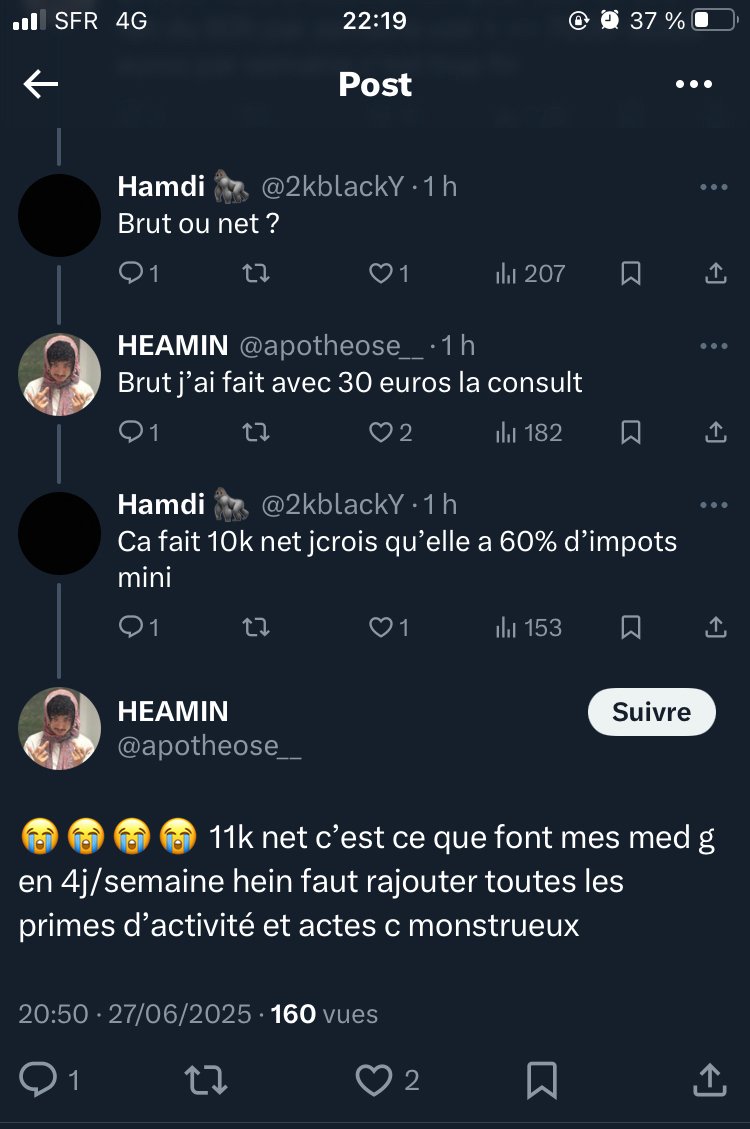
Task: Like Hamdi's "Brut ou net ?" reply
Action: point(381,273)
